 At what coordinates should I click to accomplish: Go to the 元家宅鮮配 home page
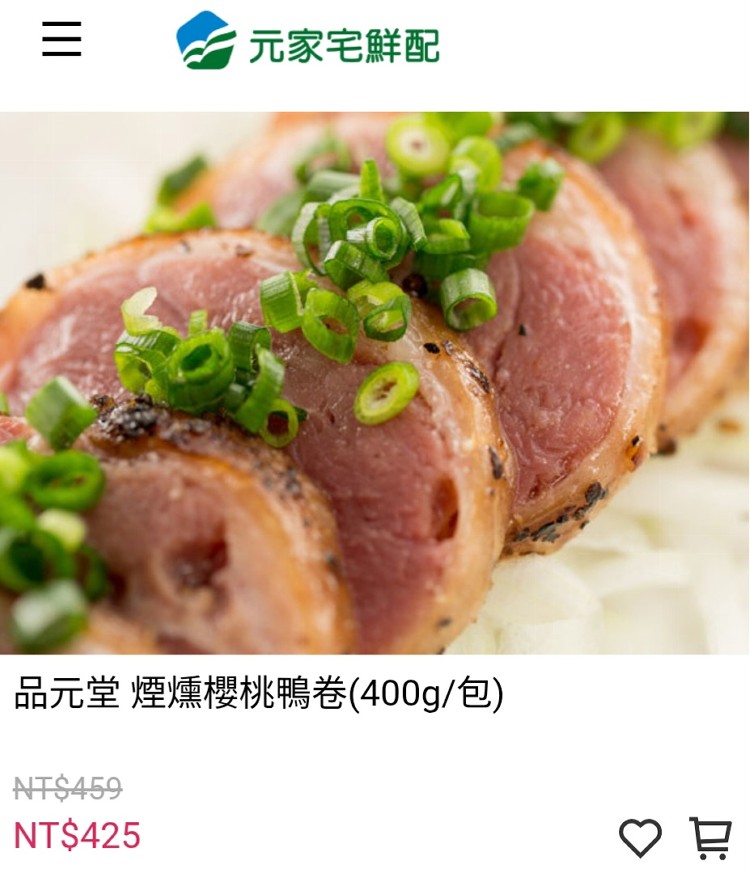[x=308, y=41]
